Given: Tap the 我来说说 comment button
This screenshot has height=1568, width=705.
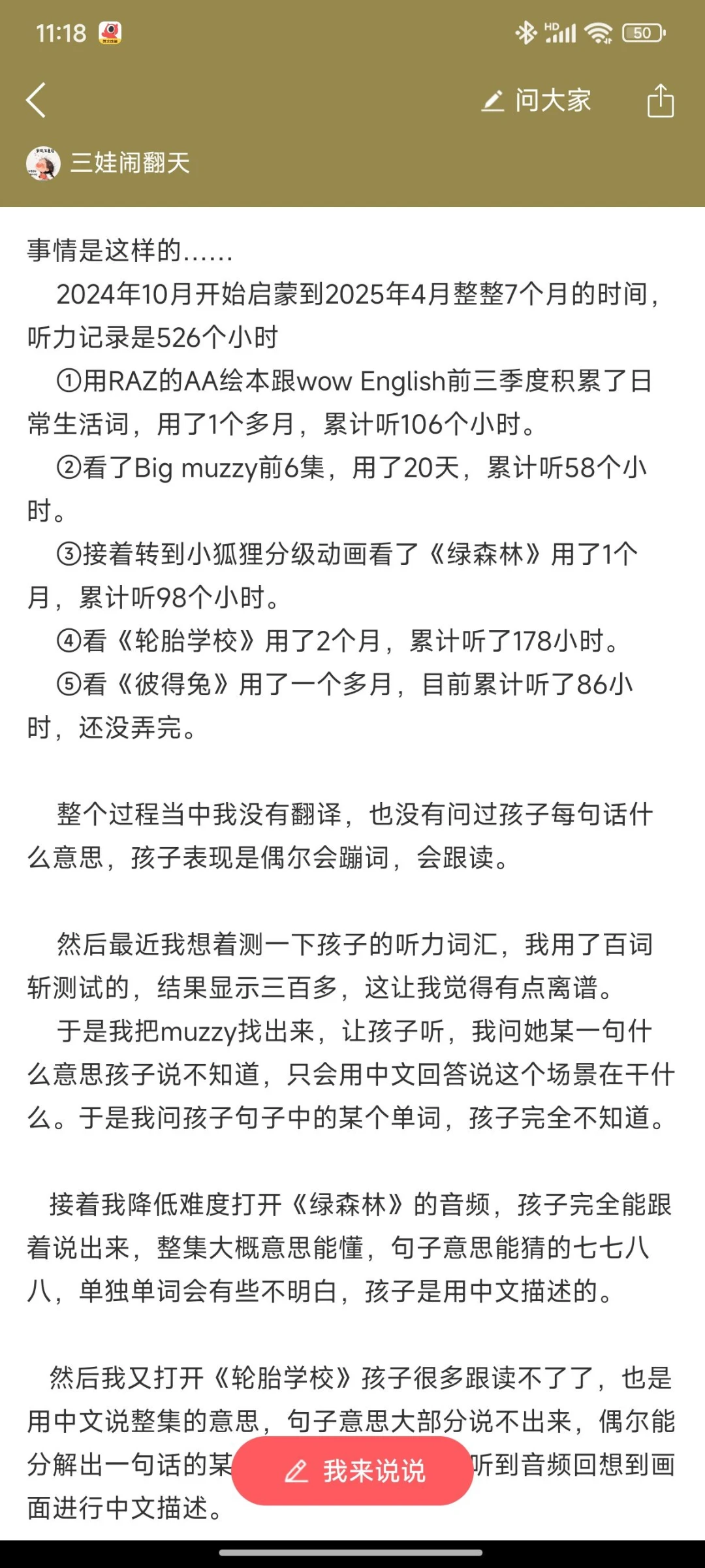Looking at the screenshot, I should pyautogui.click(x=352, y=1471).
